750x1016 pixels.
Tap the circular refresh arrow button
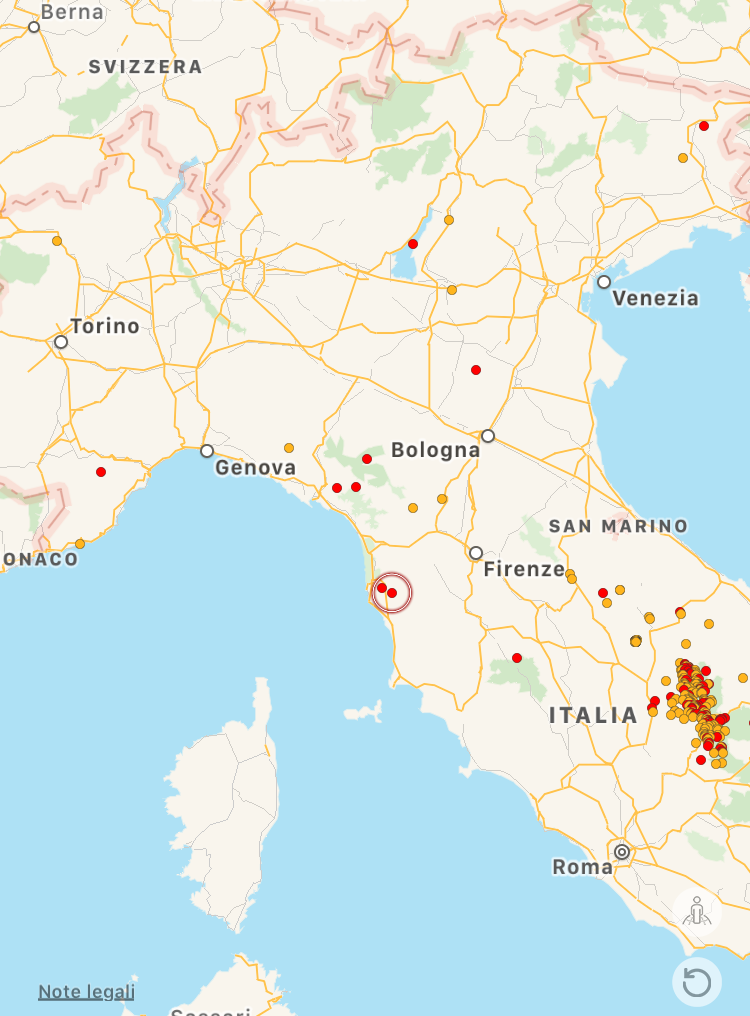697,983
